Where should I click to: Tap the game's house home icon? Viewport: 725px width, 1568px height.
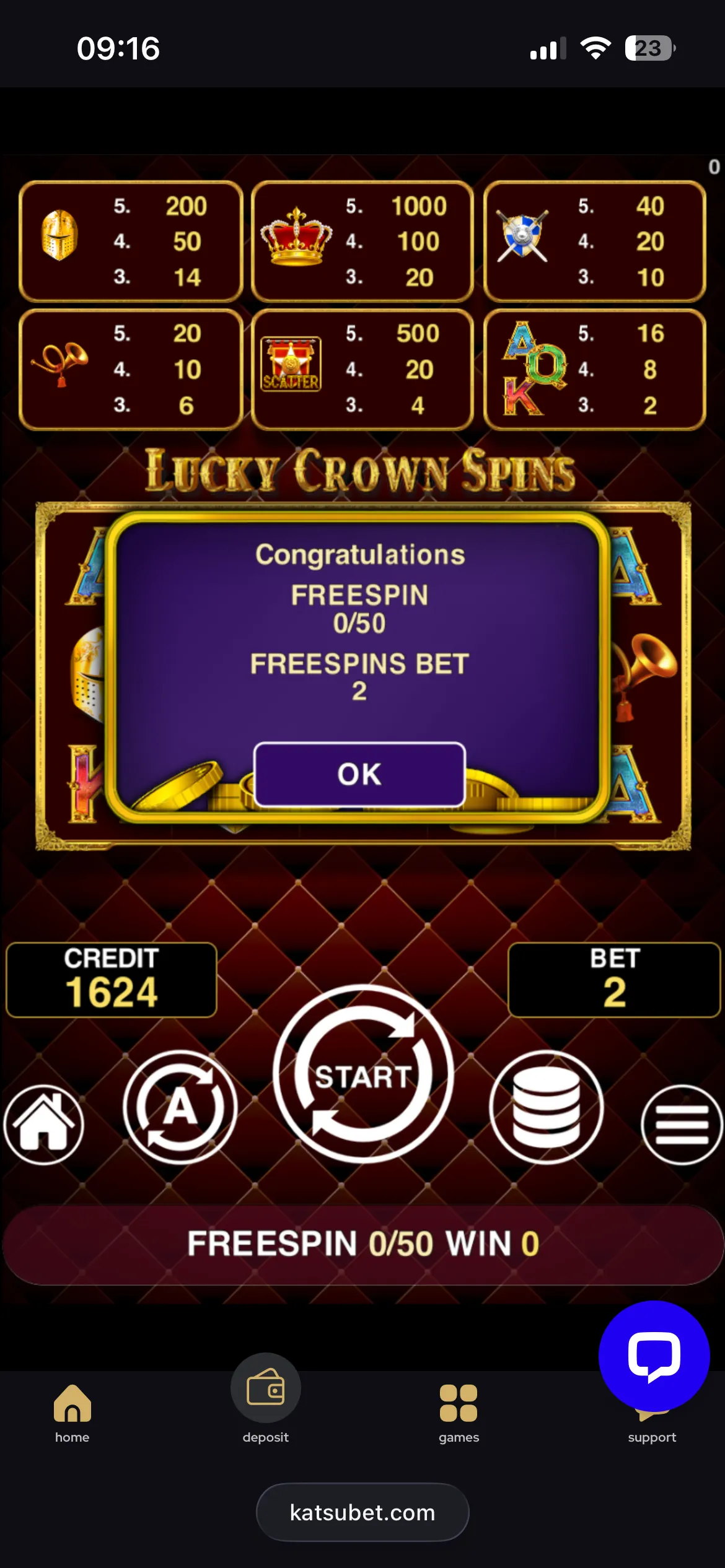click(x=43, y=1124)
